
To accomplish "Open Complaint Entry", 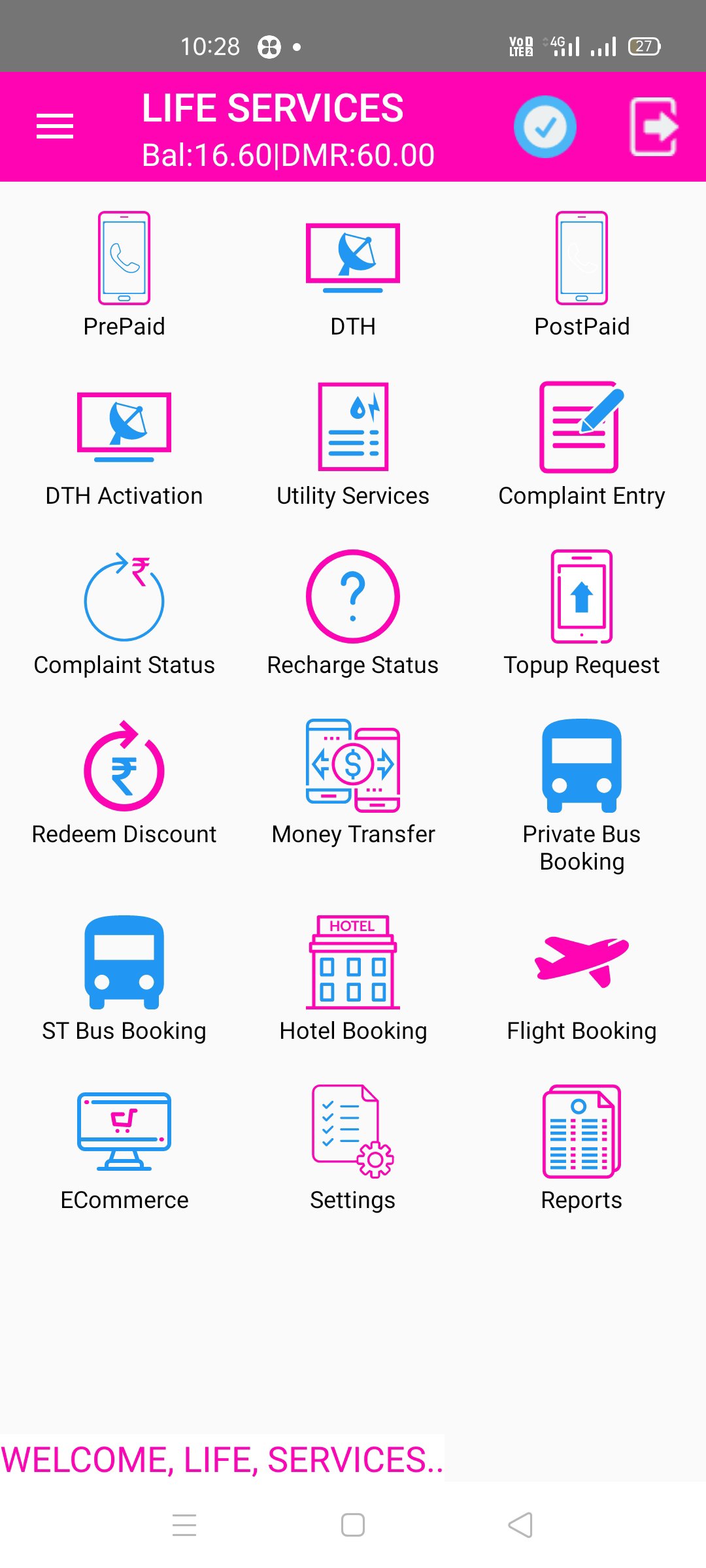I will (582, 444).
